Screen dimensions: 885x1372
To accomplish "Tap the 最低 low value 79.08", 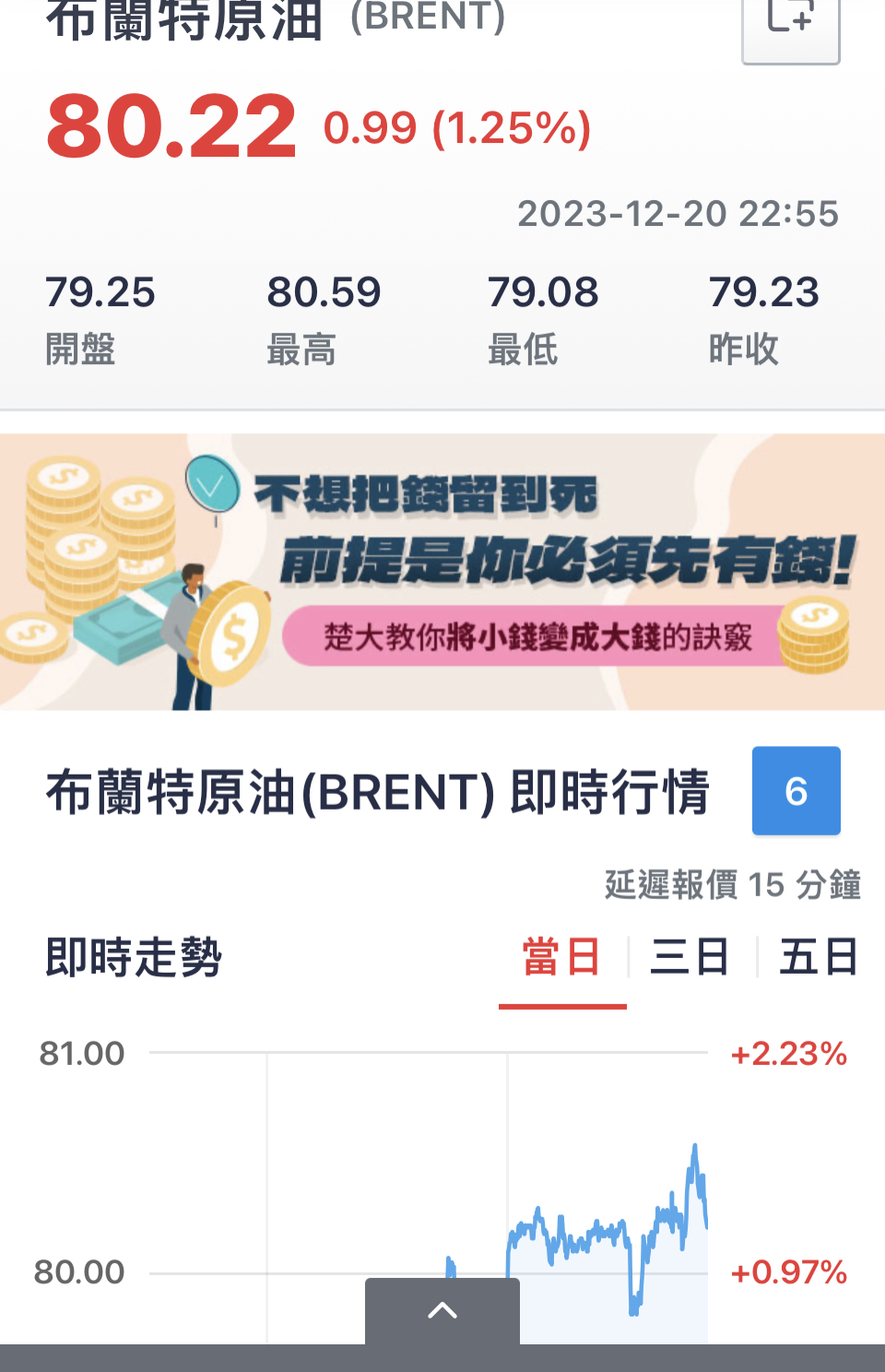I will 543,293.
